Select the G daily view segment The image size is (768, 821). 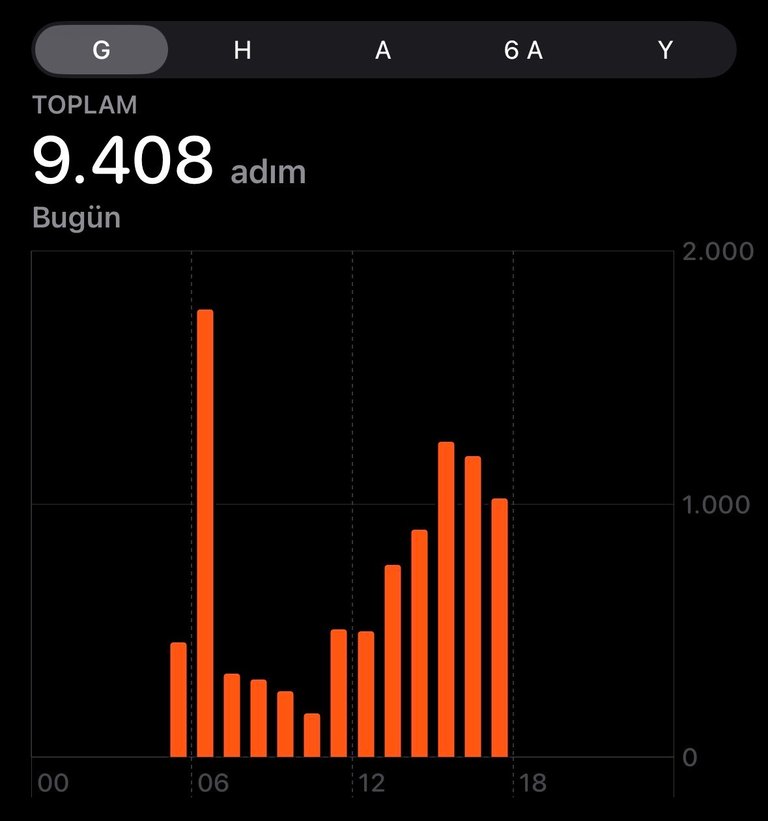(x=102, y=51)
